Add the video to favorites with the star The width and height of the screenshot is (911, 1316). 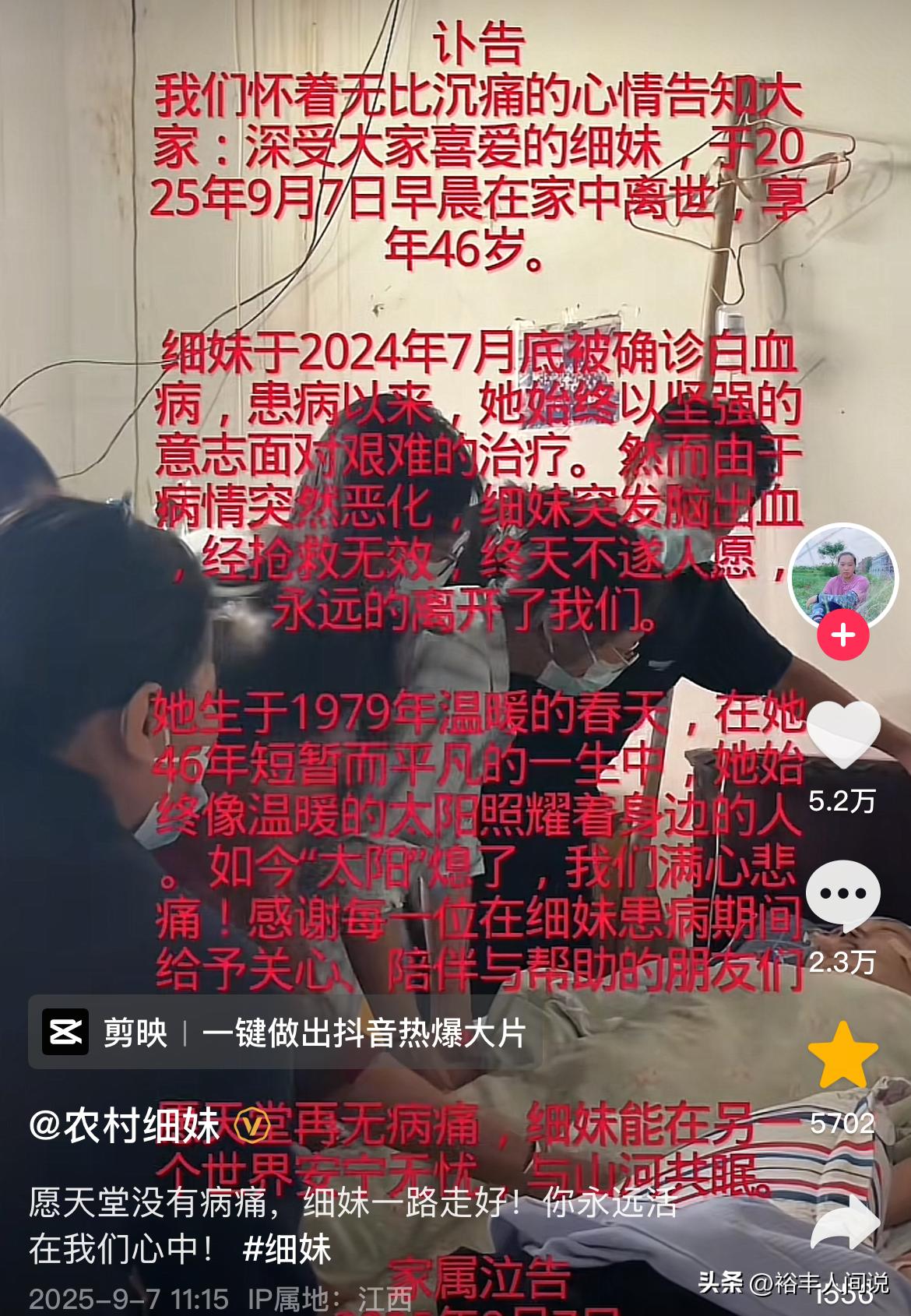[x=843, y=1056]
